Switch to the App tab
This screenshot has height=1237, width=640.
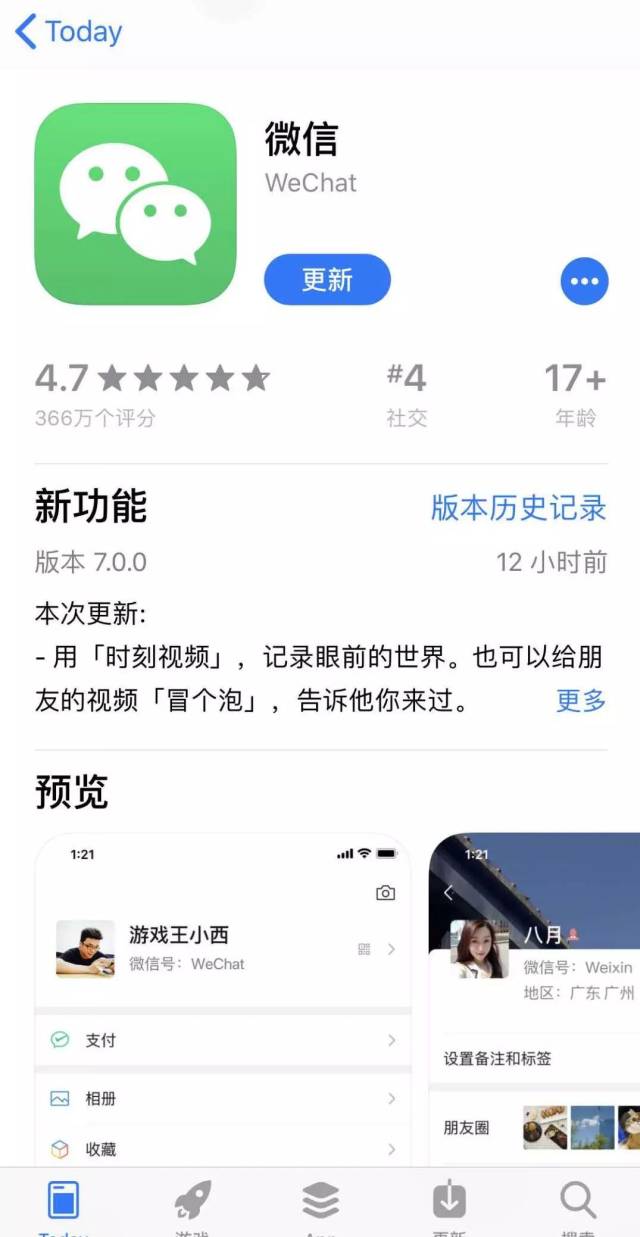pos(320,1203)
